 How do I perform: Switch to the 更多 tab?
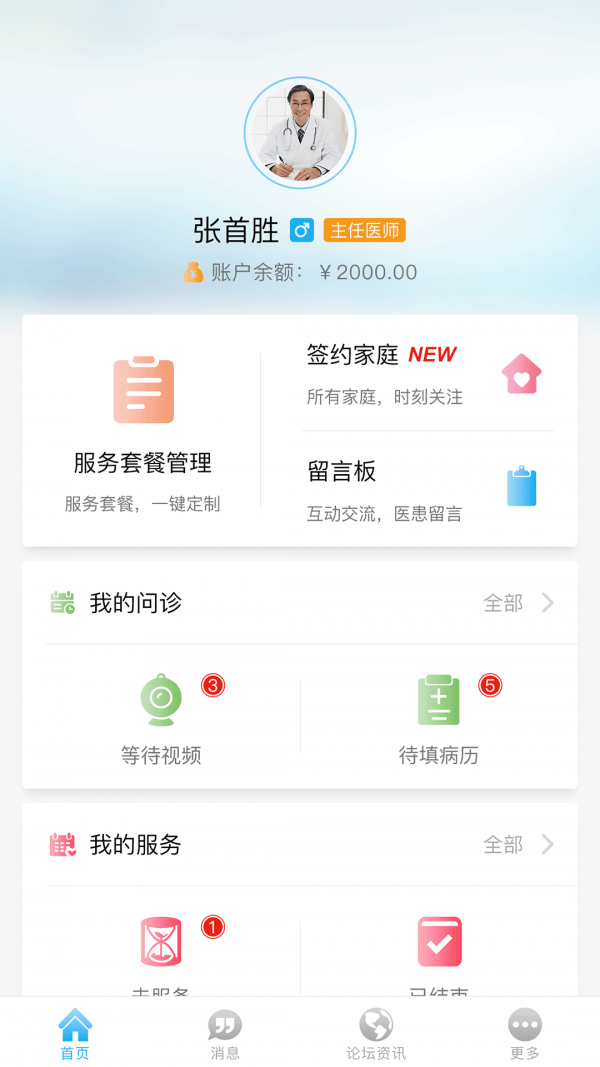[x=525, y=1034]
